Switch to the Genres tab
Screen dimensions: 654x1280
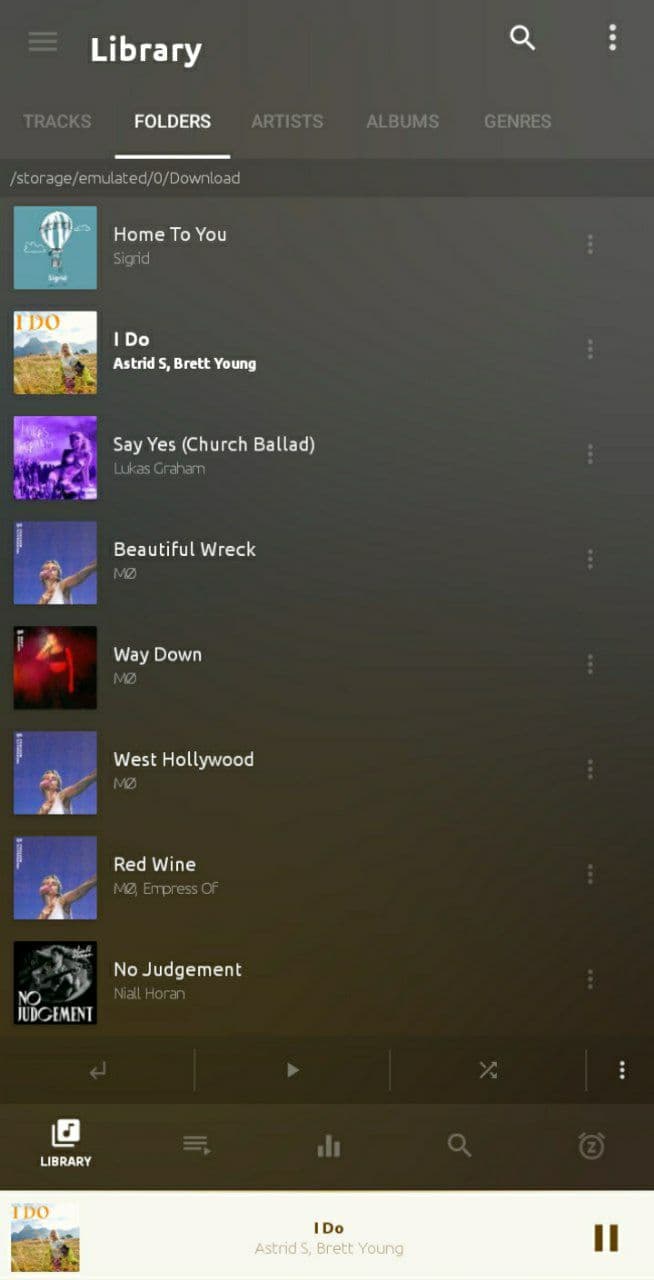517,121
